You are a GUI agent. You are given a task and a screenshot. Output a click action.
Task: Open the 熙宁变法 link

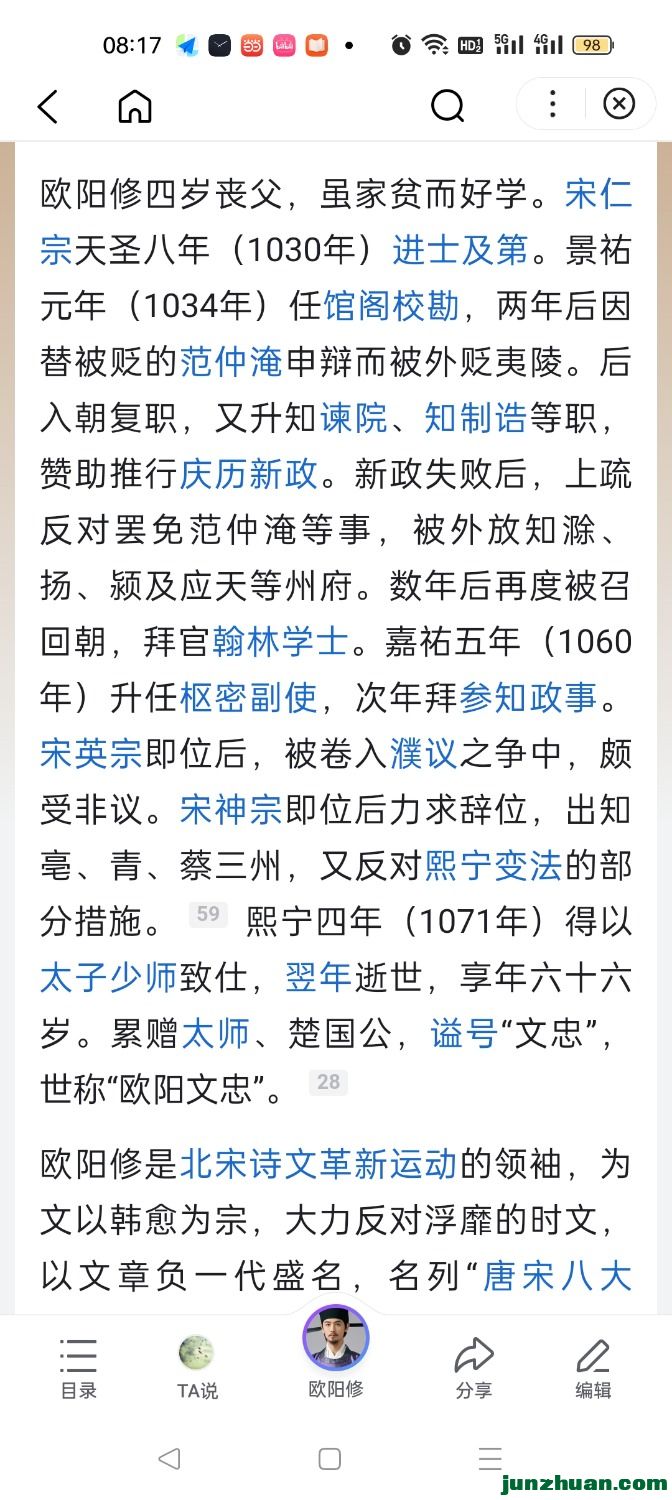coord(493,865)
